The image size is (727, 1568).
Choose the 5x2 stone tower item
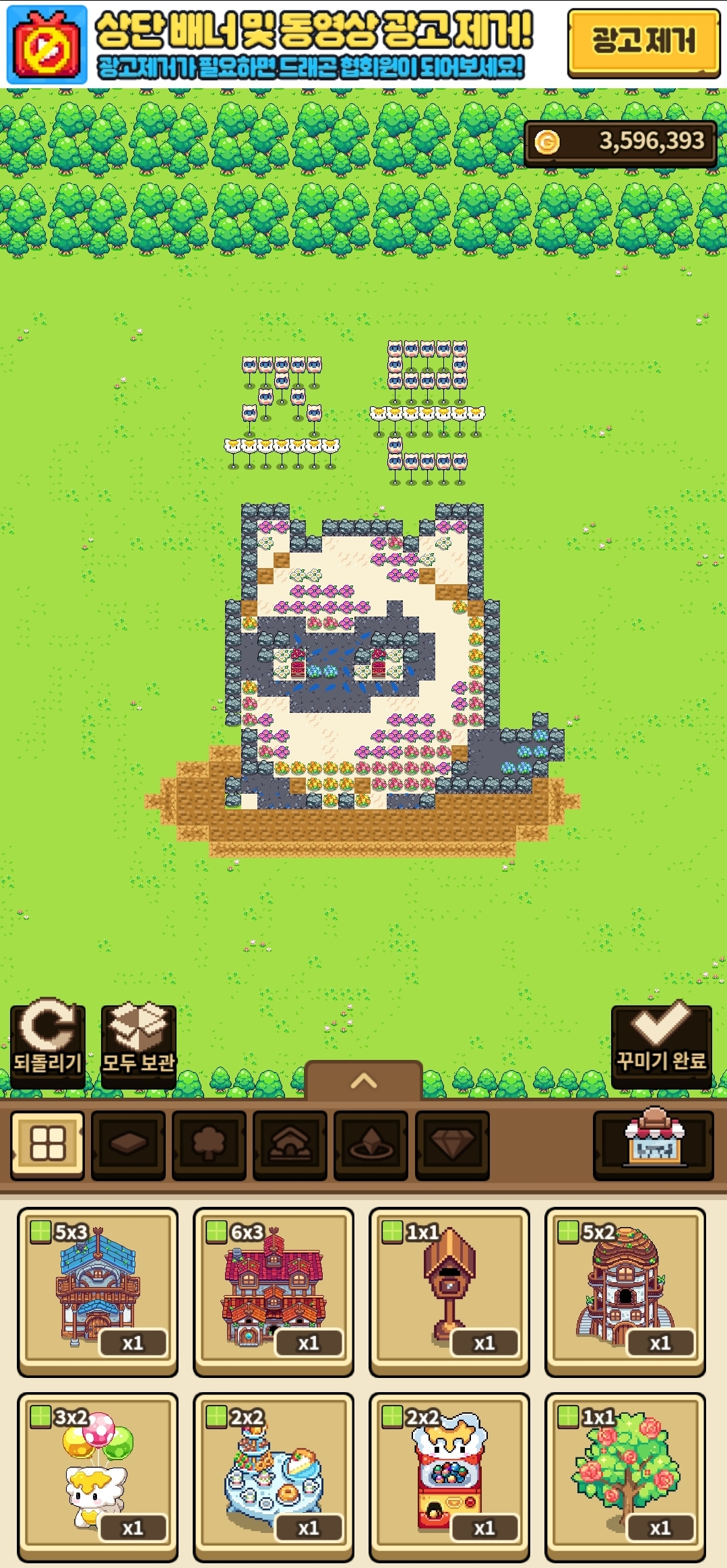coord(625,1292)
